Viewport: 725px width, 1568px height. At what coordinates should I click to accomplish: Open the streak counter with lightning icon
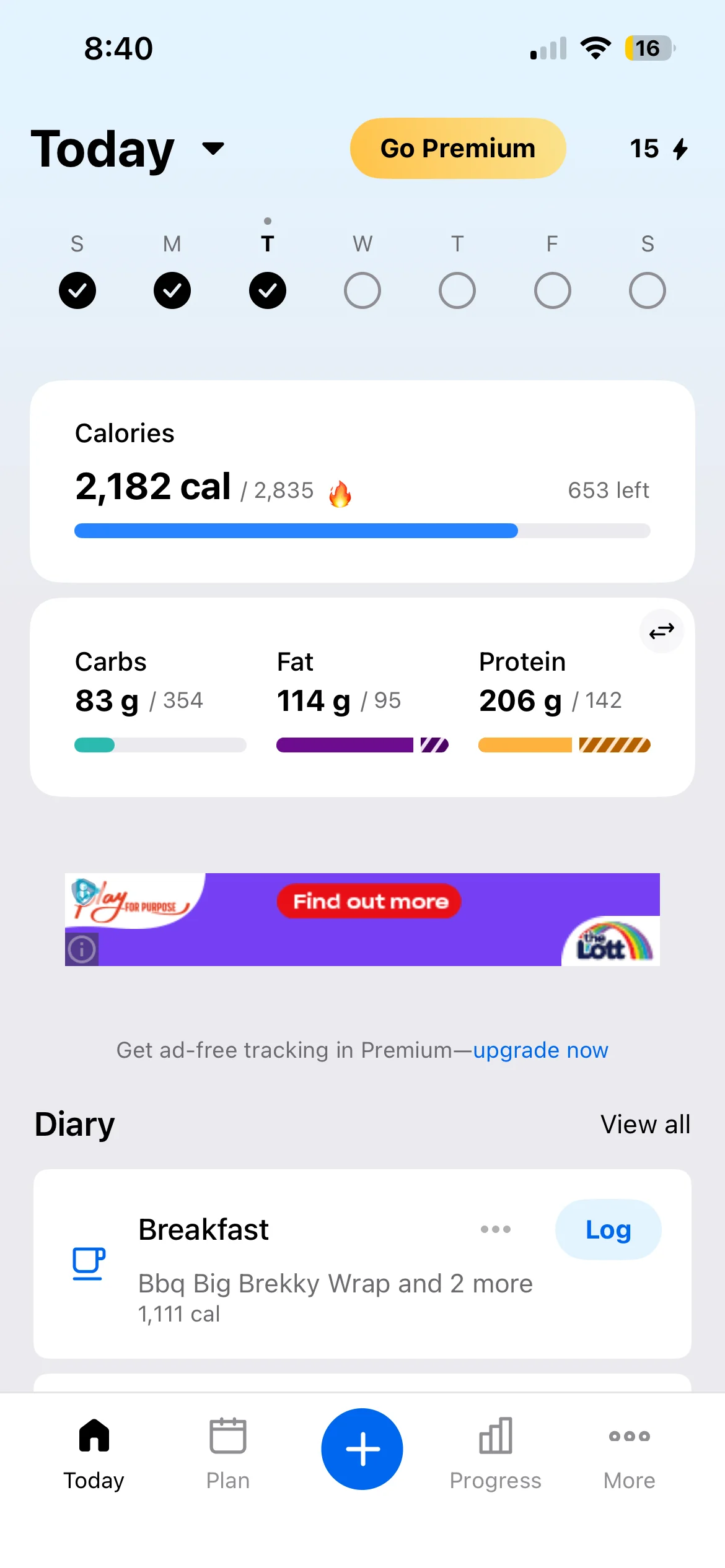pos(658,149)
